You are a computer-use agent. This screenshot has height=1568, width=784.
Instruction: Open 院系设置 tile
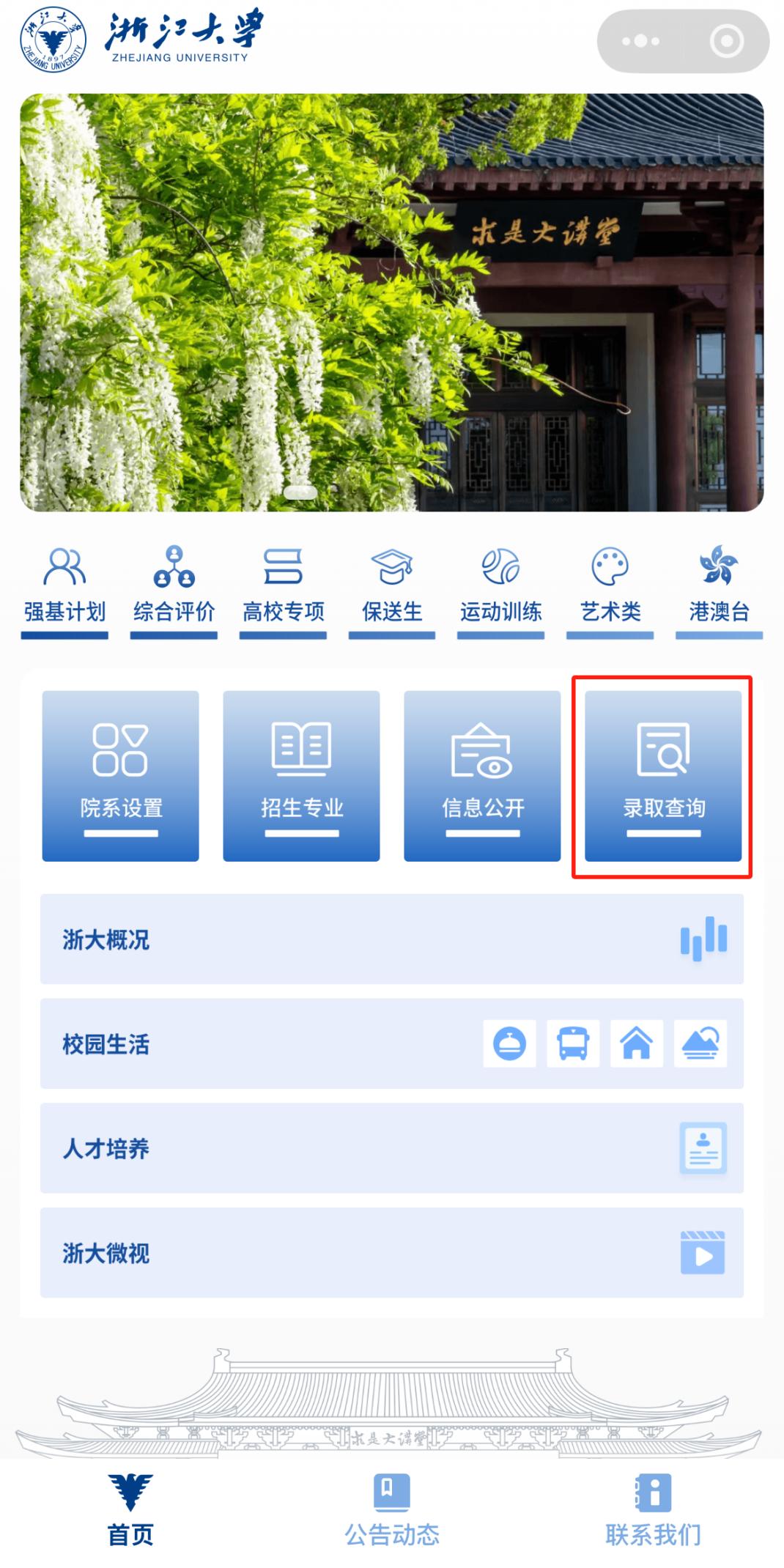pos(121,775)
